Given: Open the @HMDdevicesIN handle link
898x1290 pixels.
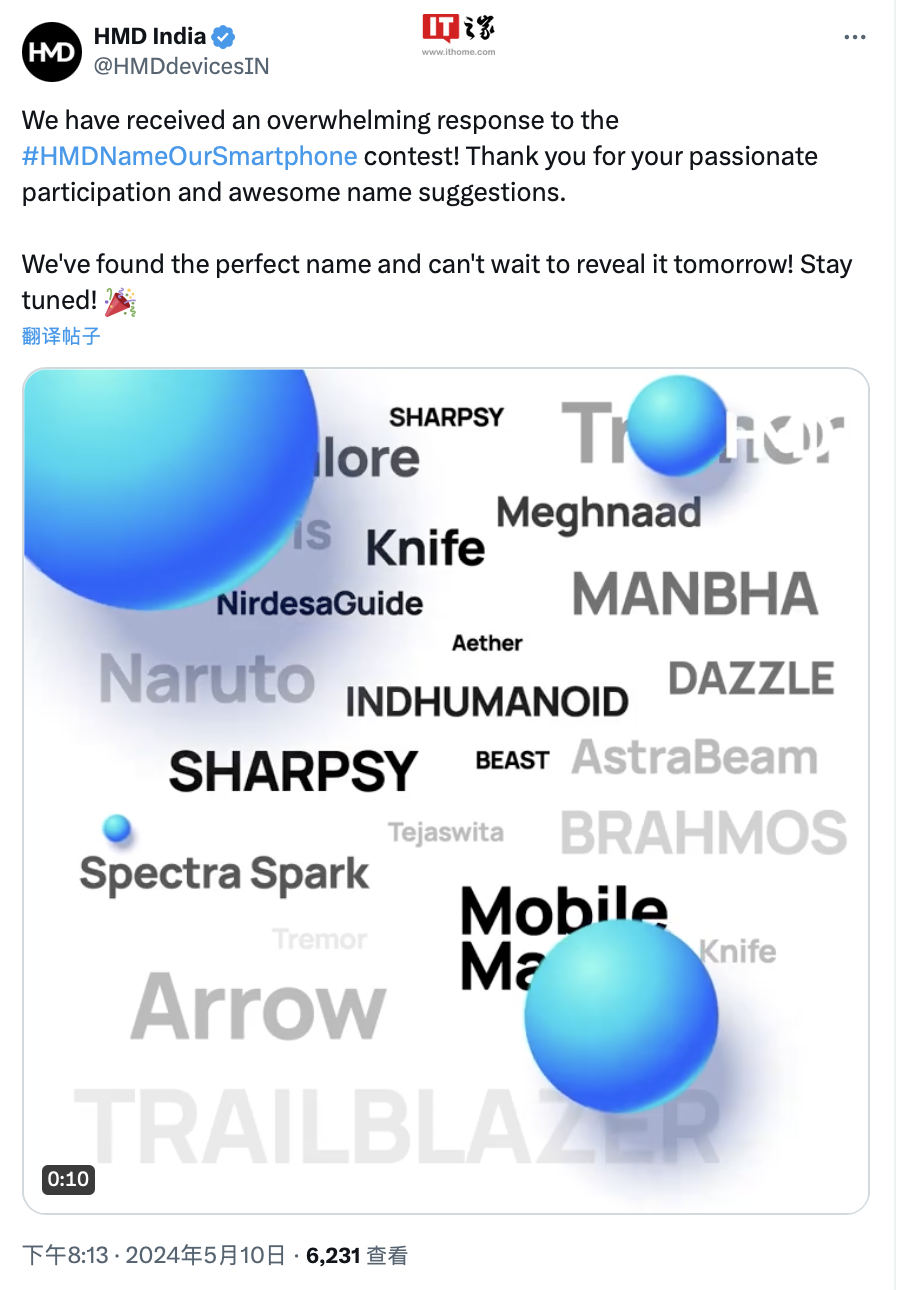Looking at the screenshot, I should pos(181,66).
